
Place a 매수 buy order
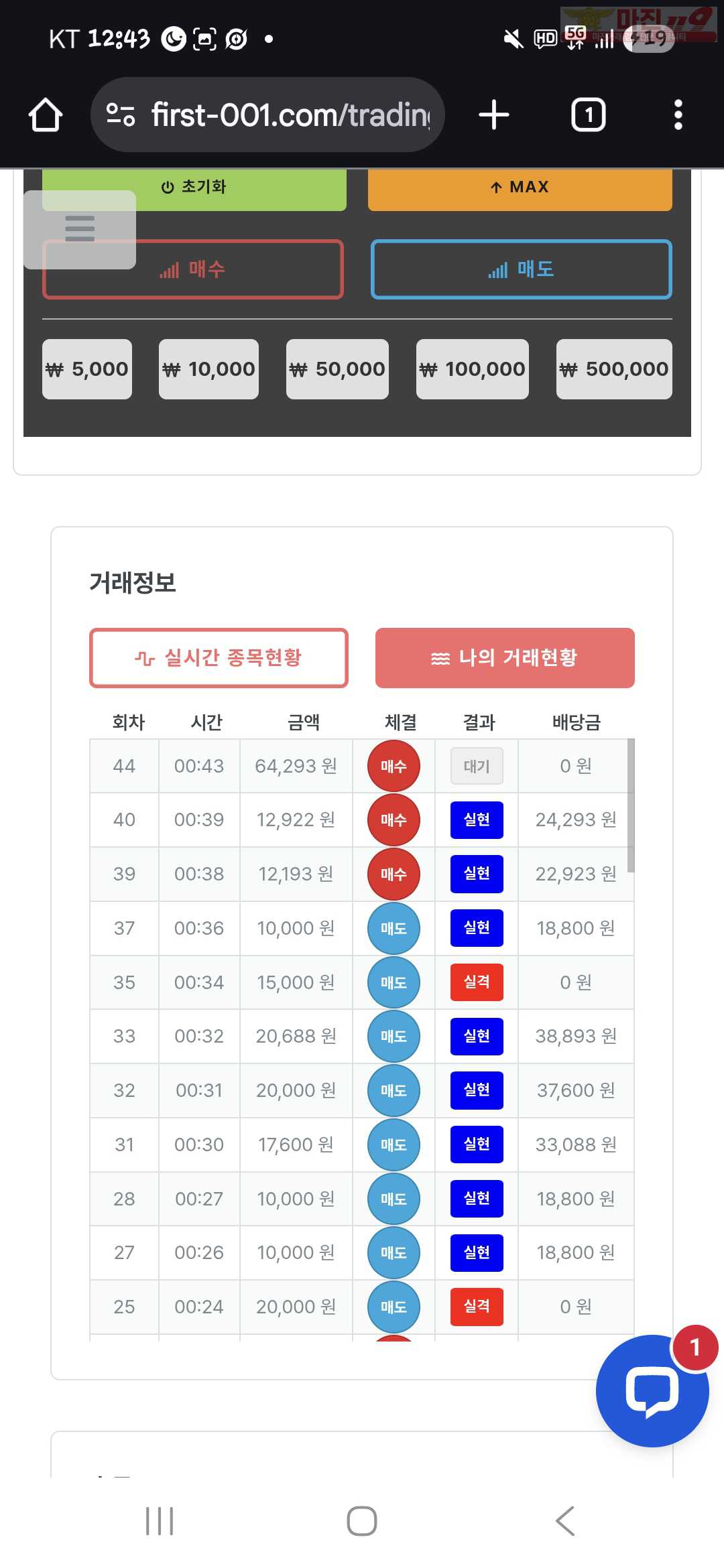tap(193, 269)
